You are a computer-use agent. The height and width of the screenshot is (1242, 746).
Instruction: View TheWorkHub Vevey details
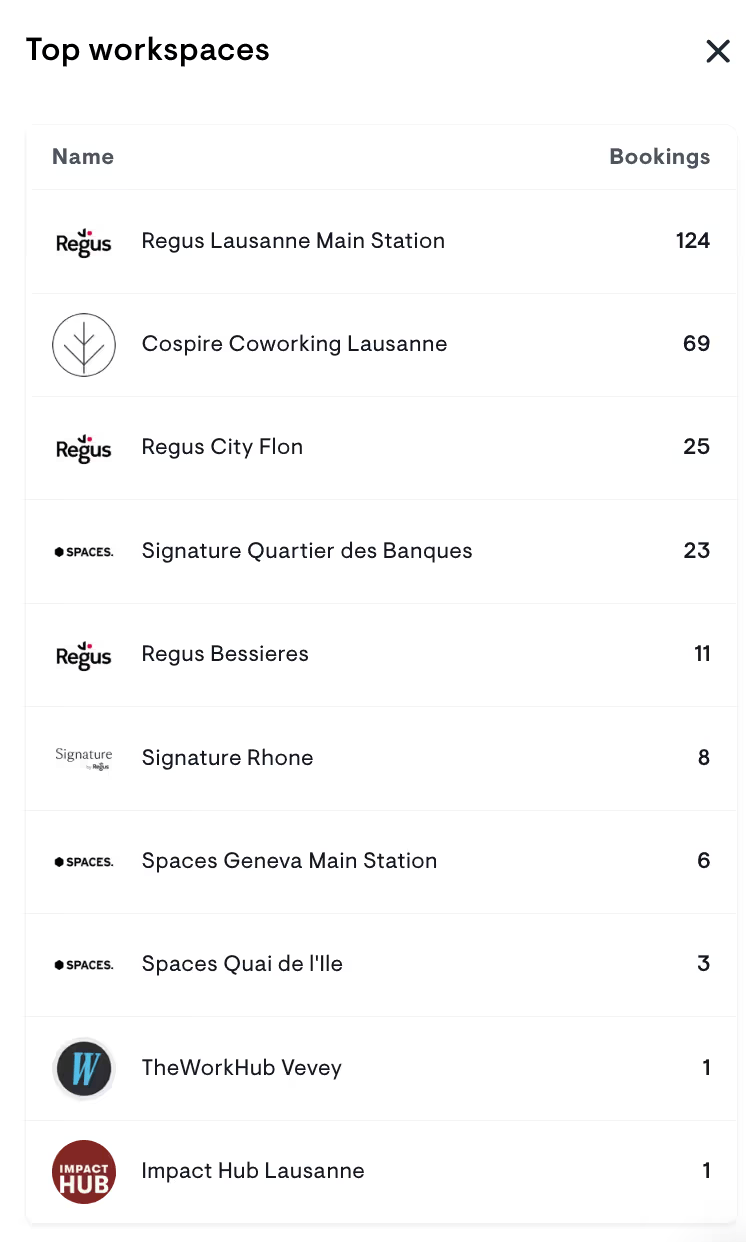(381, 1068)
